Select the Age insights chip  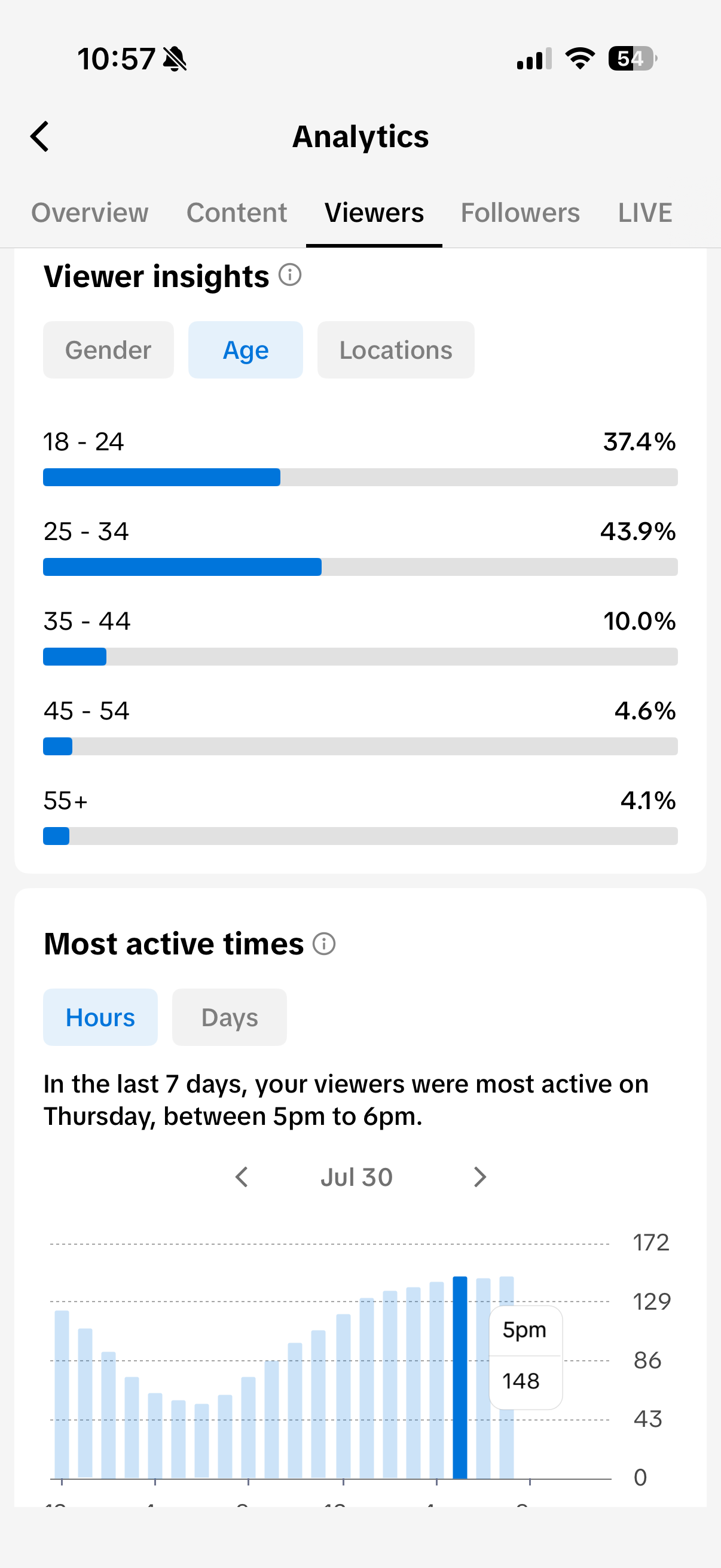[245, 350]
